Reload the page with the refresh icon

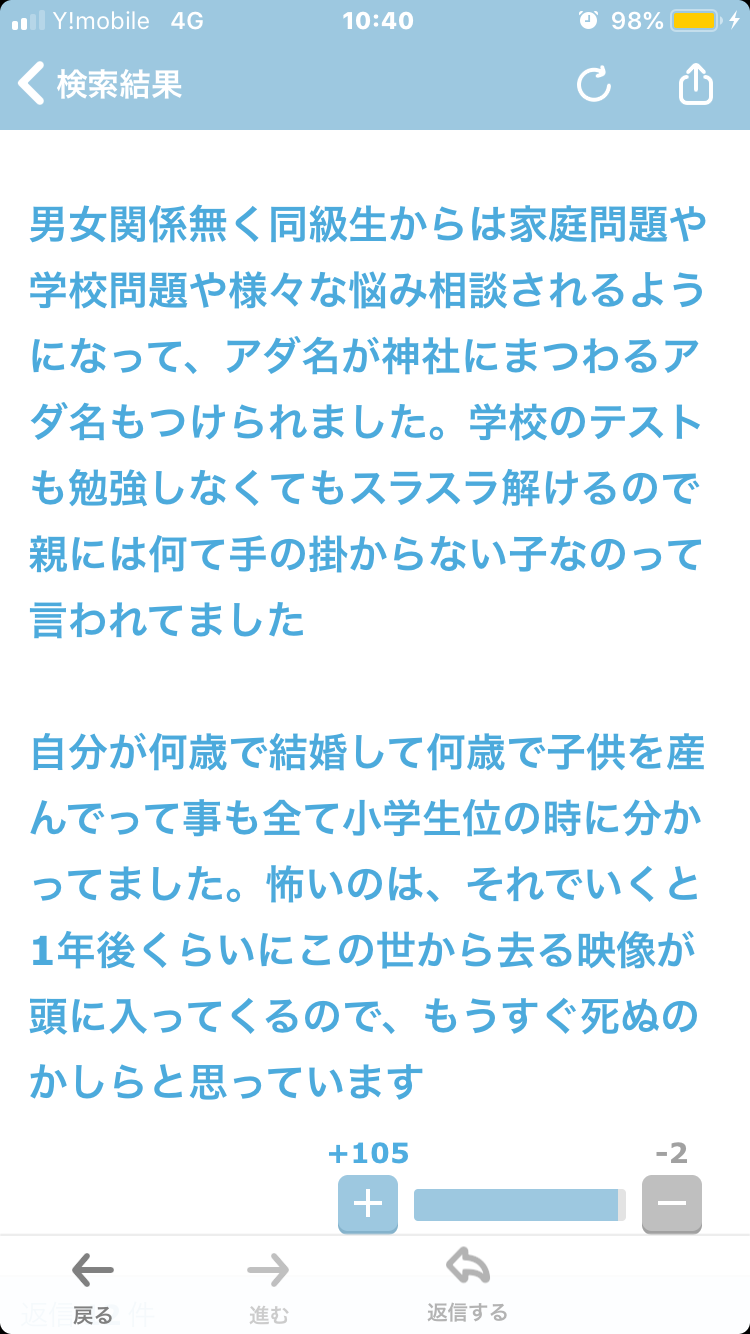(594, 85)
